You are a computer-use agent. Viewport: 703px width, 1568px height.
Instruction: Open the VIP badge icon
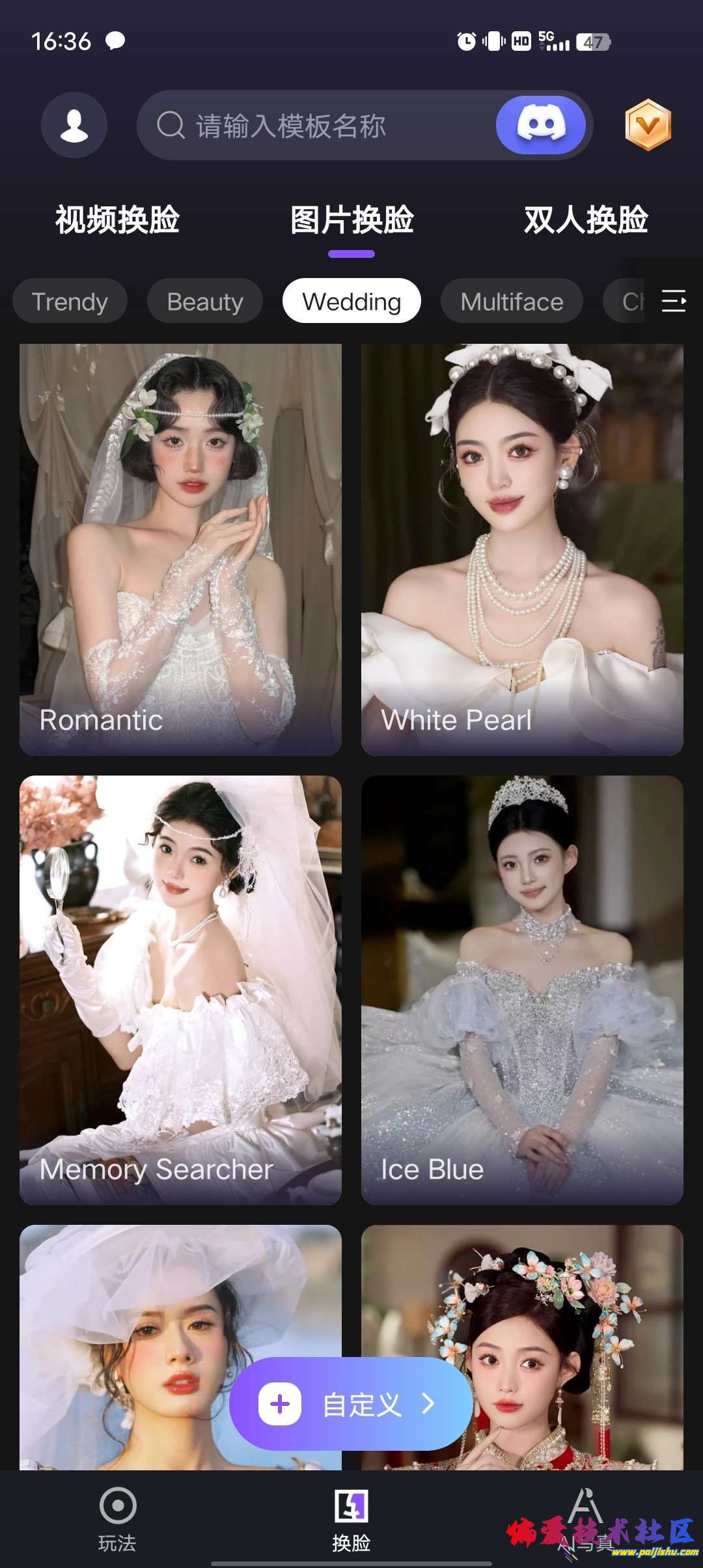[648, 125]
